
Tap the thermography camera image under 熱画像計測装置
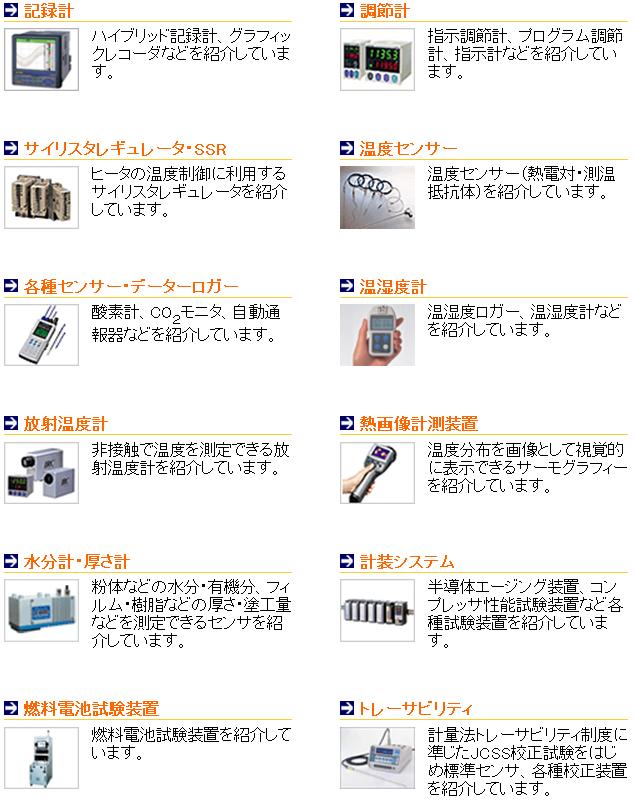pos(376,472)
